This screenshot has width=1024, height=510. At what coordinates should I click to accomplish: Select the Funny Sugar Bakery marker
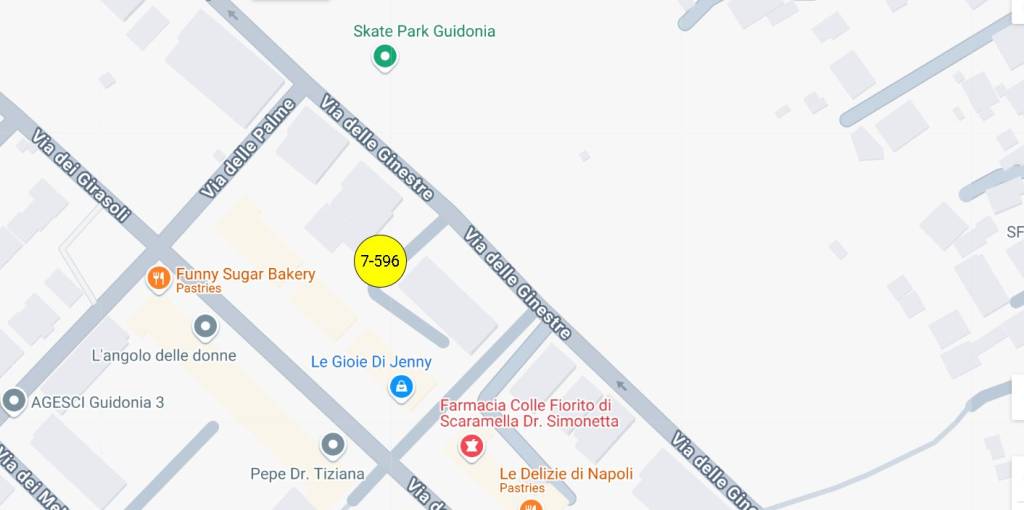pyautogui.click(x=158, y=279)
